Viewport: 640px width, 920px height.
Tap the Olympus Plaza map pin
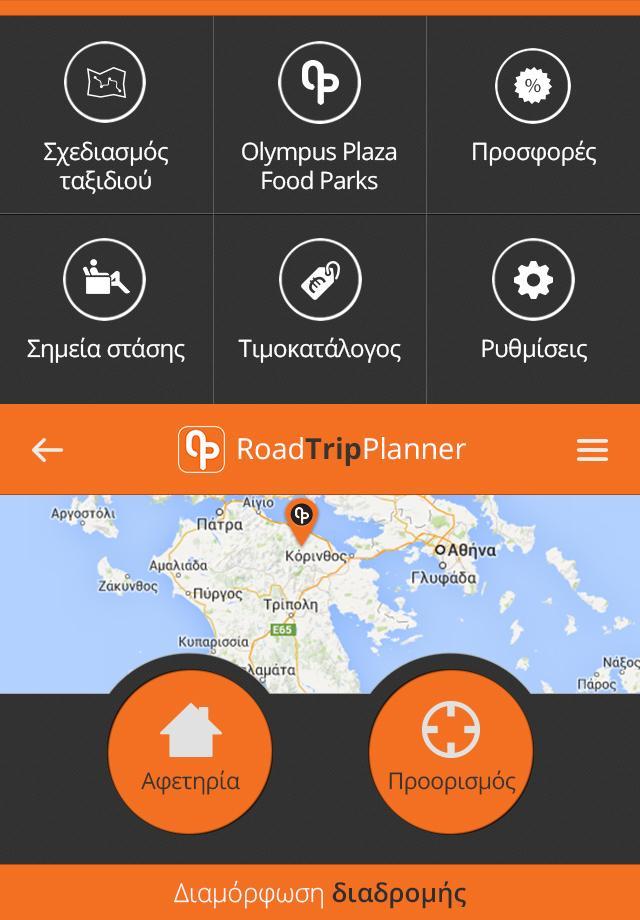point(301,518)
